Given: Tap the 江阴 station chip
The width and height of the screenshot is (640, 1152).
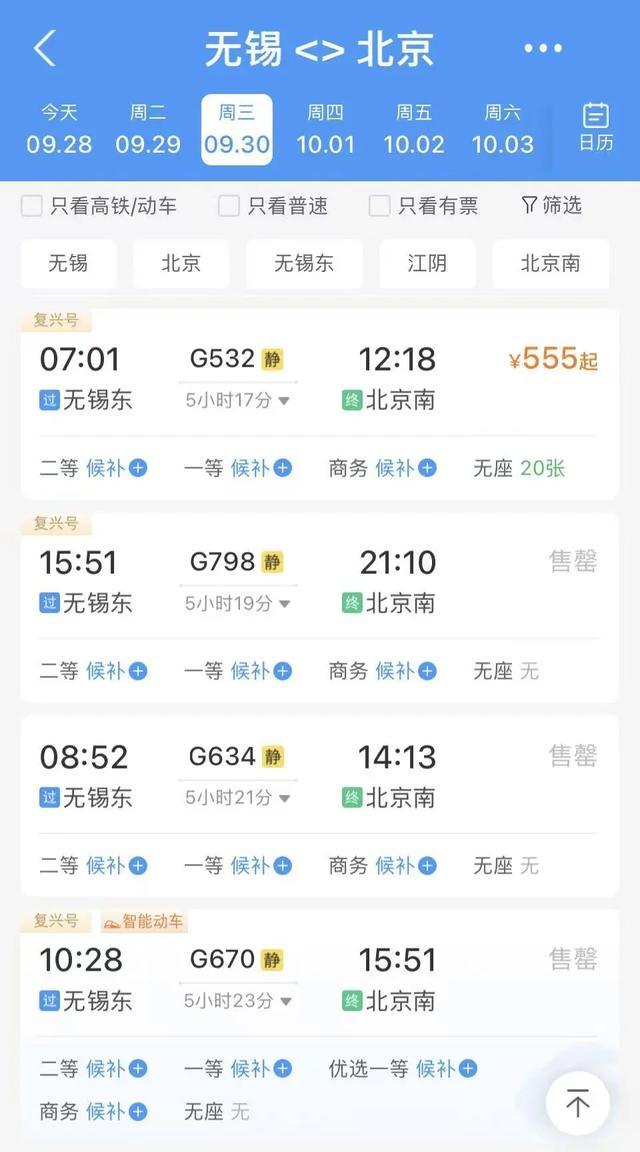Looking at the screenshot, I should [427, 263].
